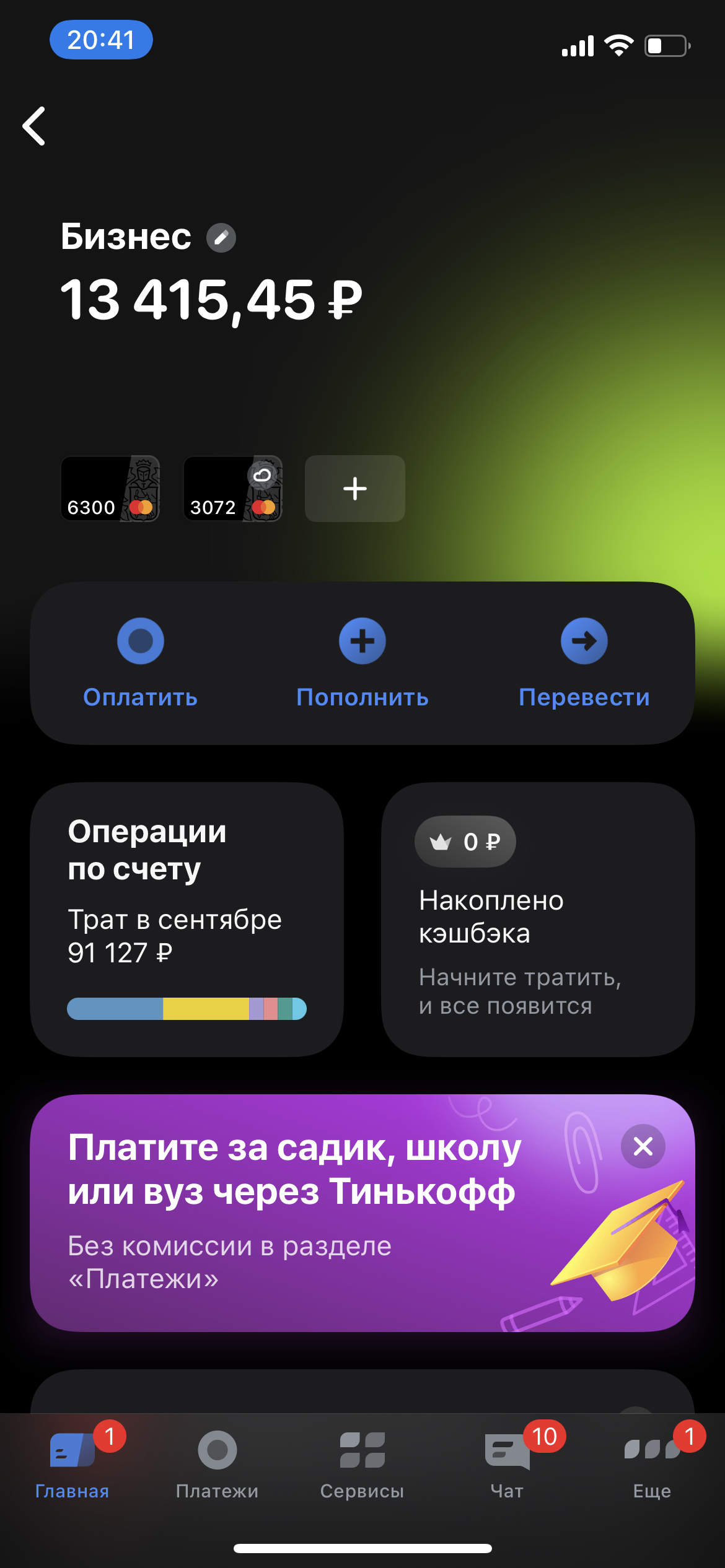Tap Перевести to transfer money
The width and height of the screenshot is (725, 1568).
584,663
